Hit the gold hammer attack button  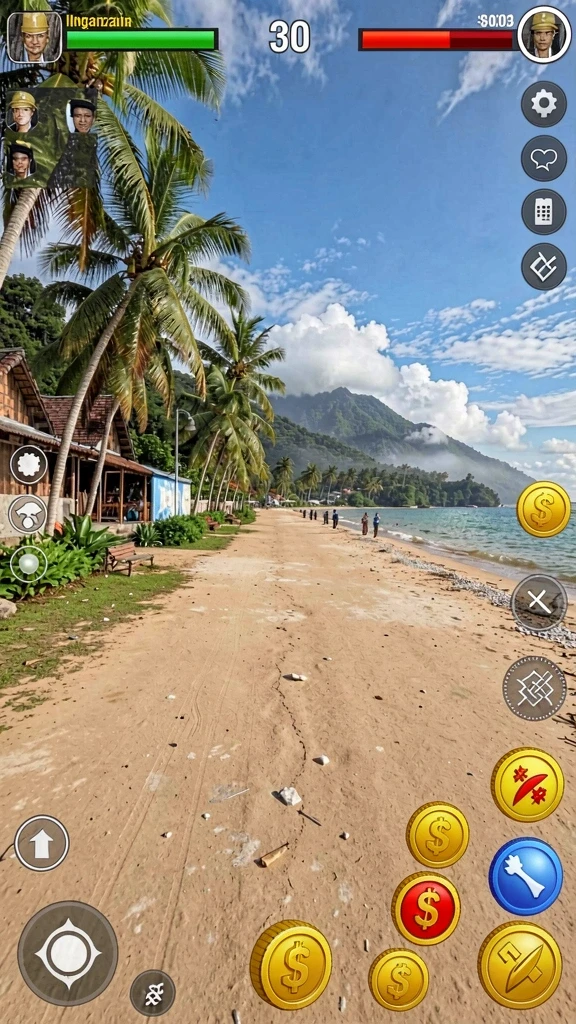(x=520, y=965)
